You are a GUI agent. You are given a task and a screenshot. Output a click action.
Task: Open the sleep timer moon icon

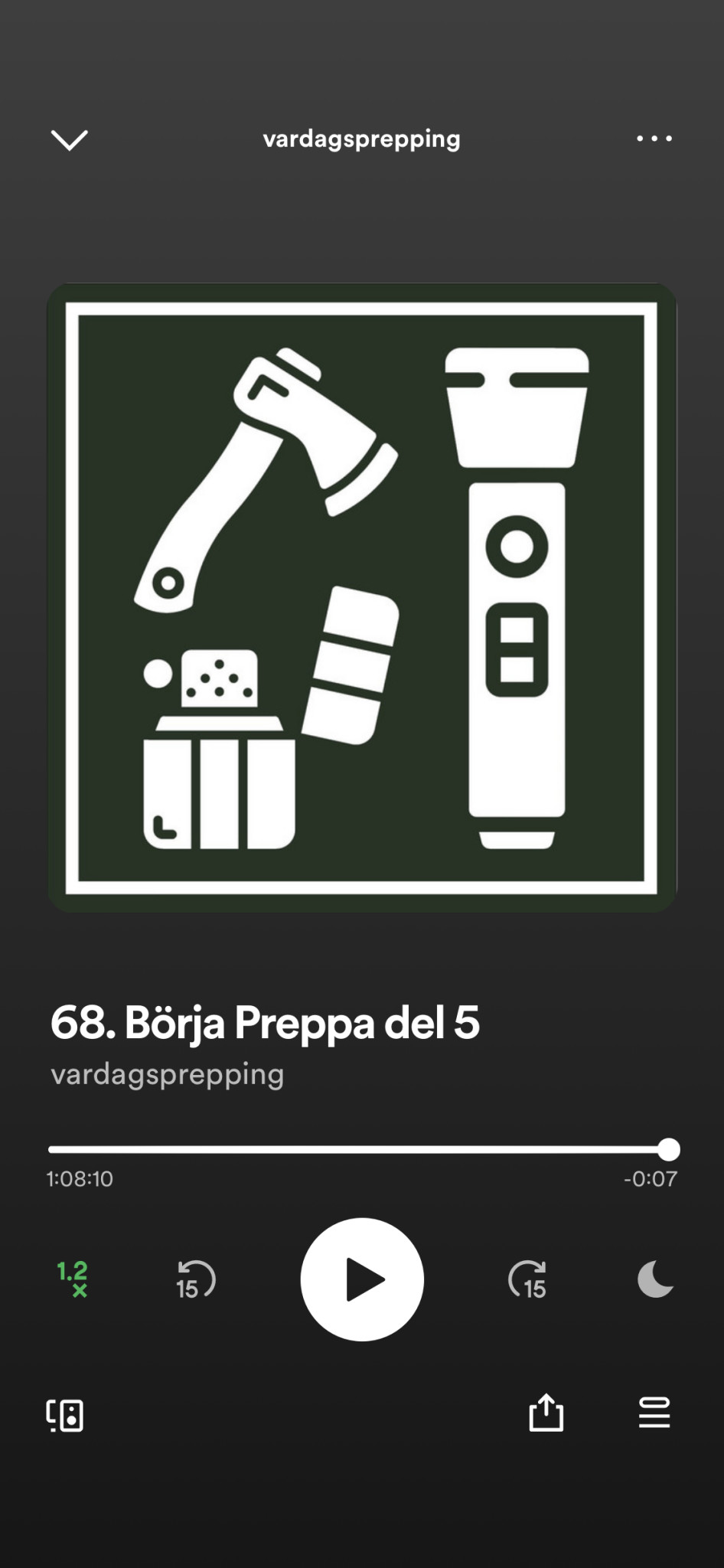click(655, 1279)
